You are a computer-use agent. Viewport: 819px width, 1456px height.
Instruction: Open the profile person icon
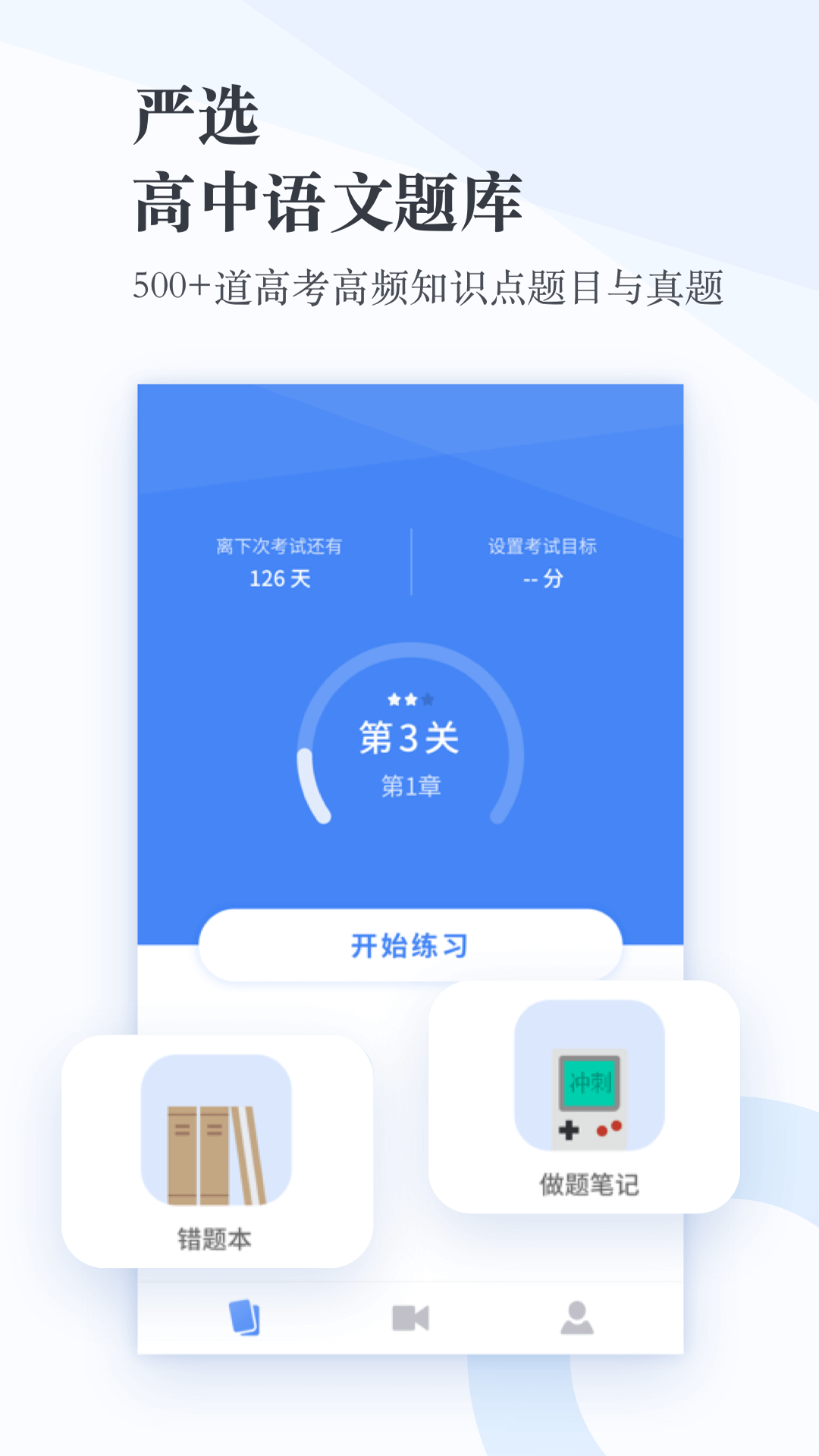pyautogui.click(x=576, y=1319)
